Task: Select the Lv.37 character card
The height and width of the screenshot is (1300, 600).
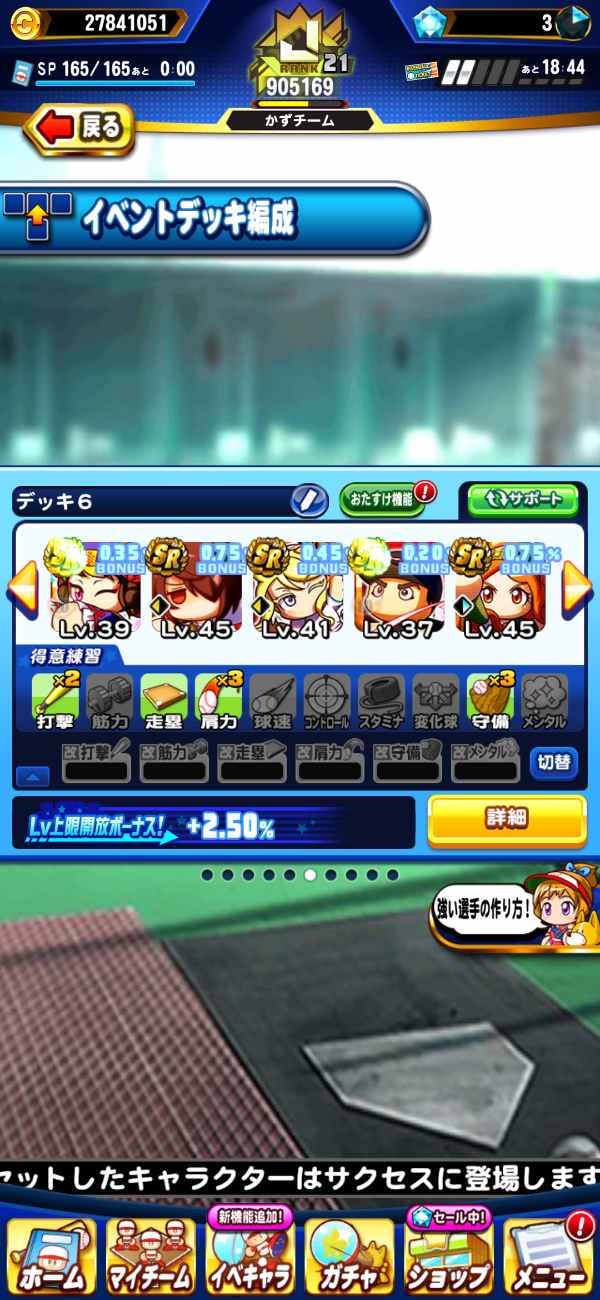Action: tap(398, 592)
